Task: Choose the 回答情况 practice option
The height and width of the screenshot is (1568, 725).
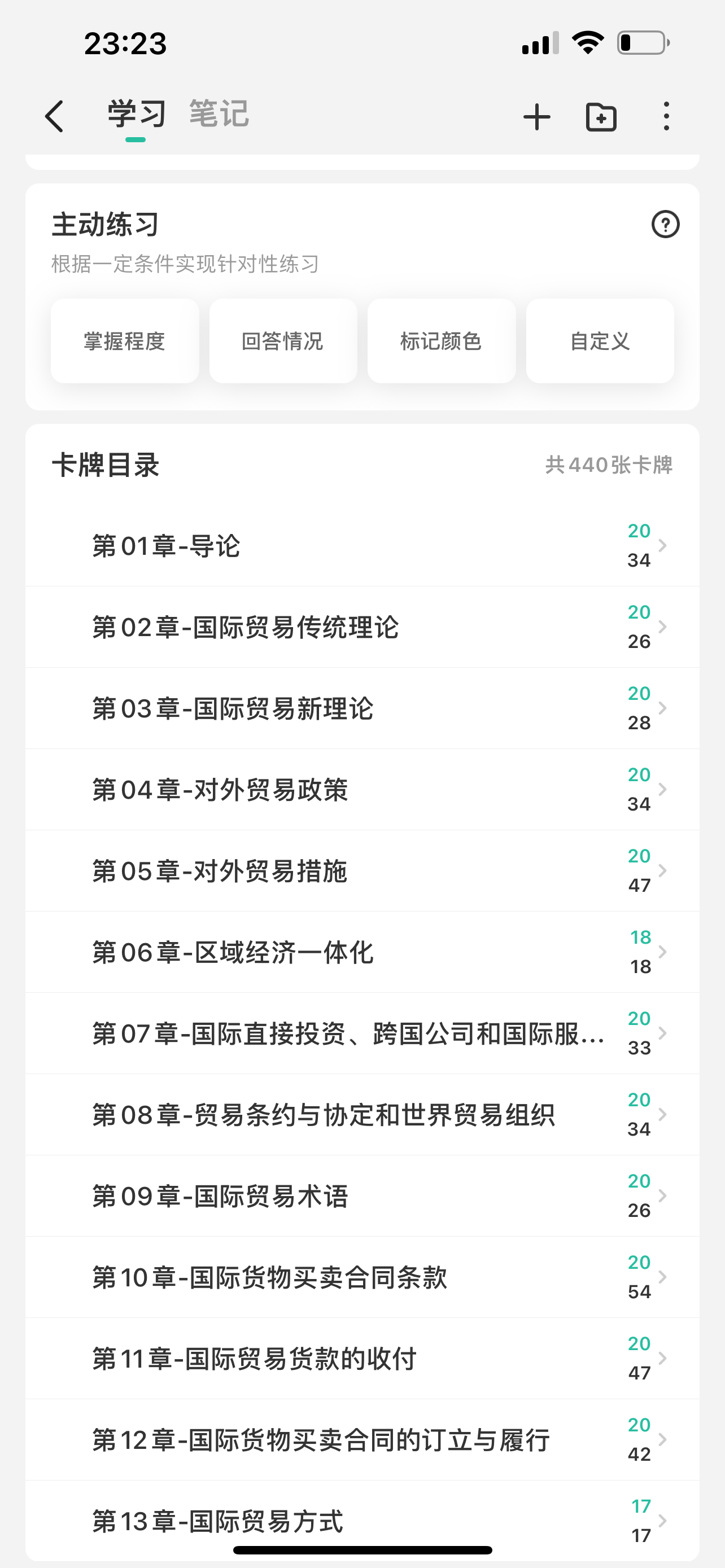Action: tap(283, 341)
